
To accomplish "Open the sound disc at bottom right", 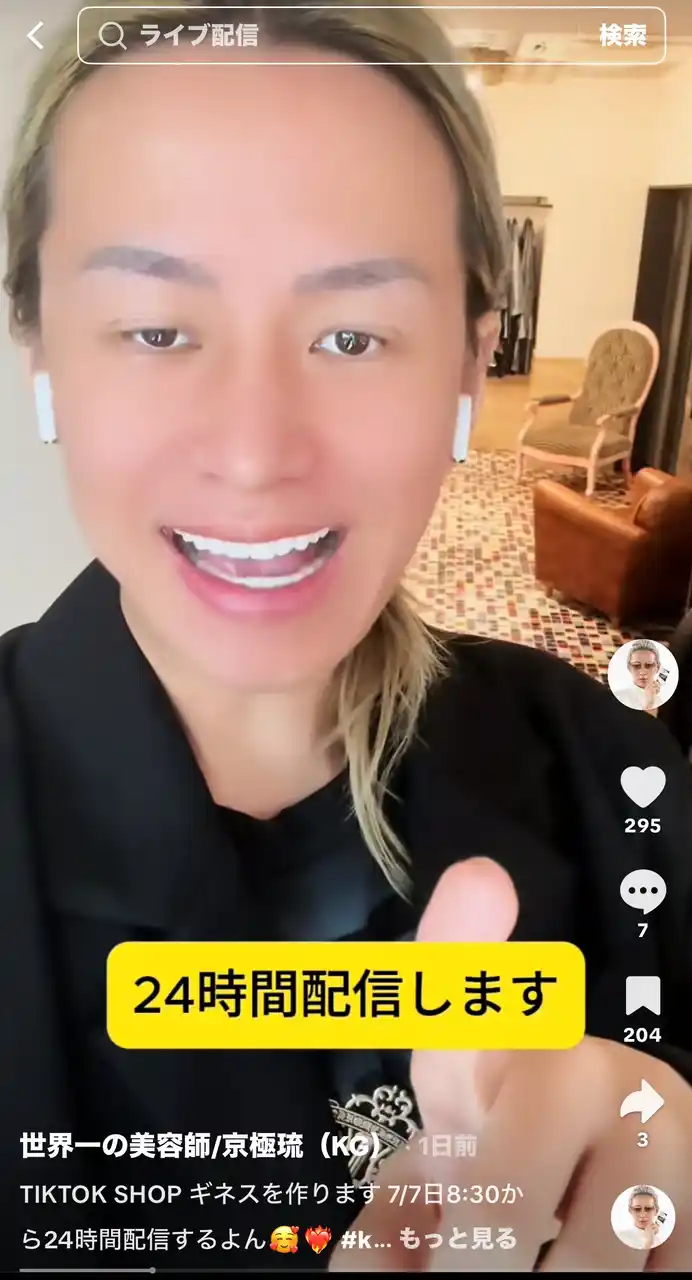I will tap(642, 1217).
